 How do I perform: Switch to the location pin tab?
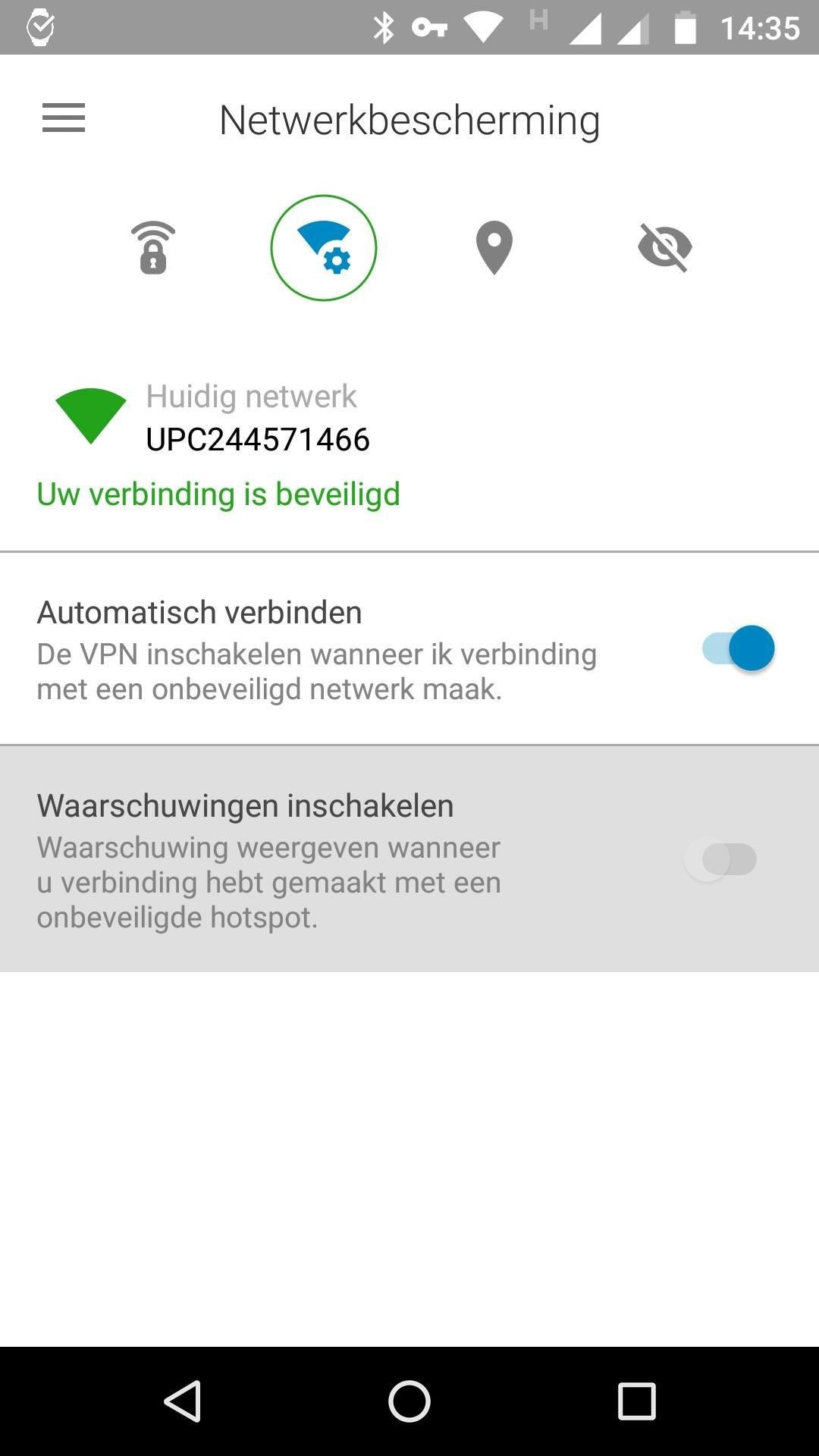tap(494, 247)
